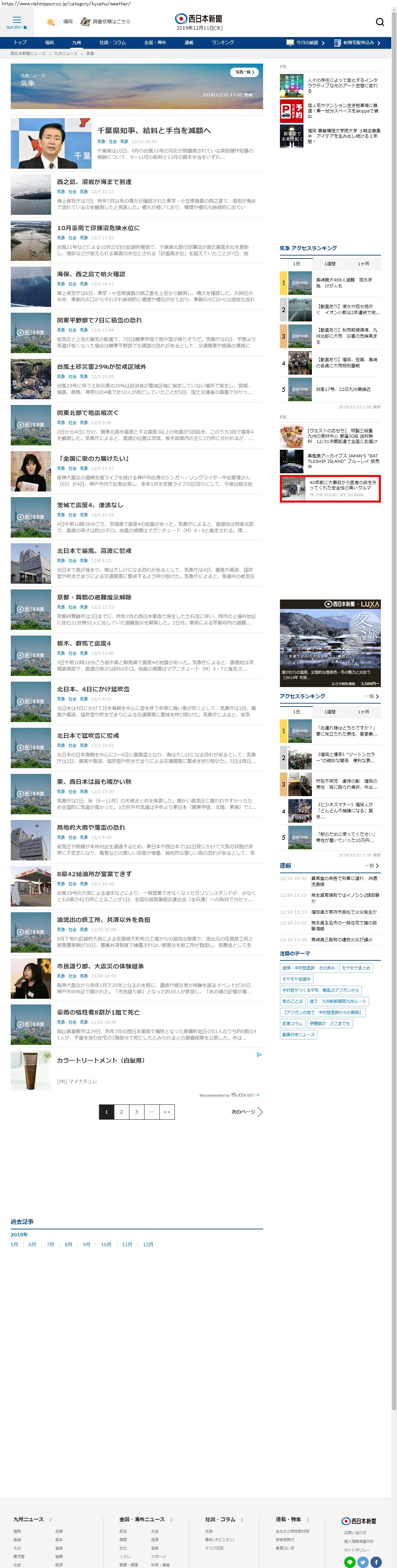Screen dimensions: 397x1568
Task: Open the 記者コラム theme tag
Action: coord(292,1023)
